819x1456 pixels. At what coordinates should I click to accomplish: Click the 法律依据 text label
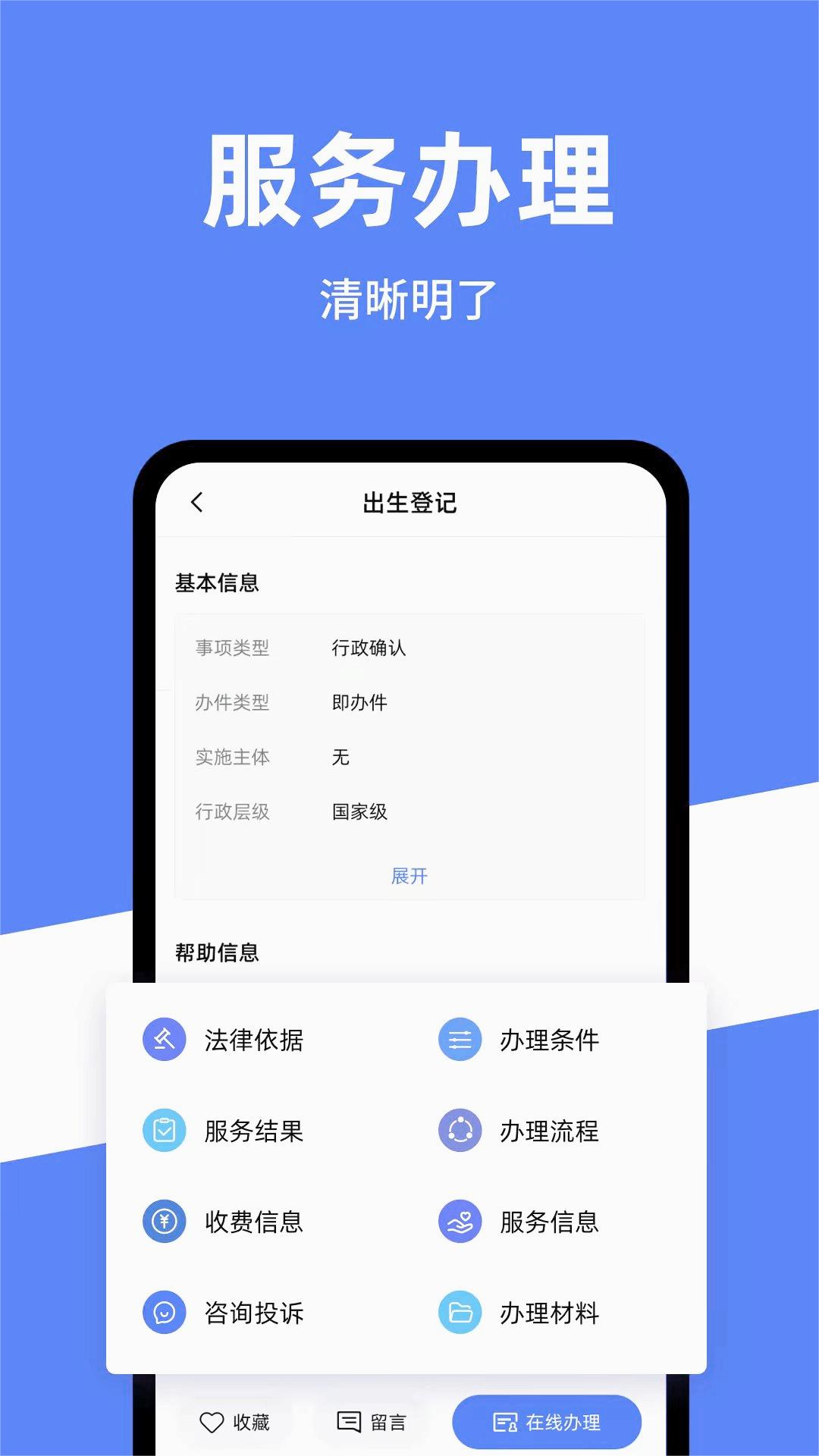pyautogui.click(x=254, y=1042)
